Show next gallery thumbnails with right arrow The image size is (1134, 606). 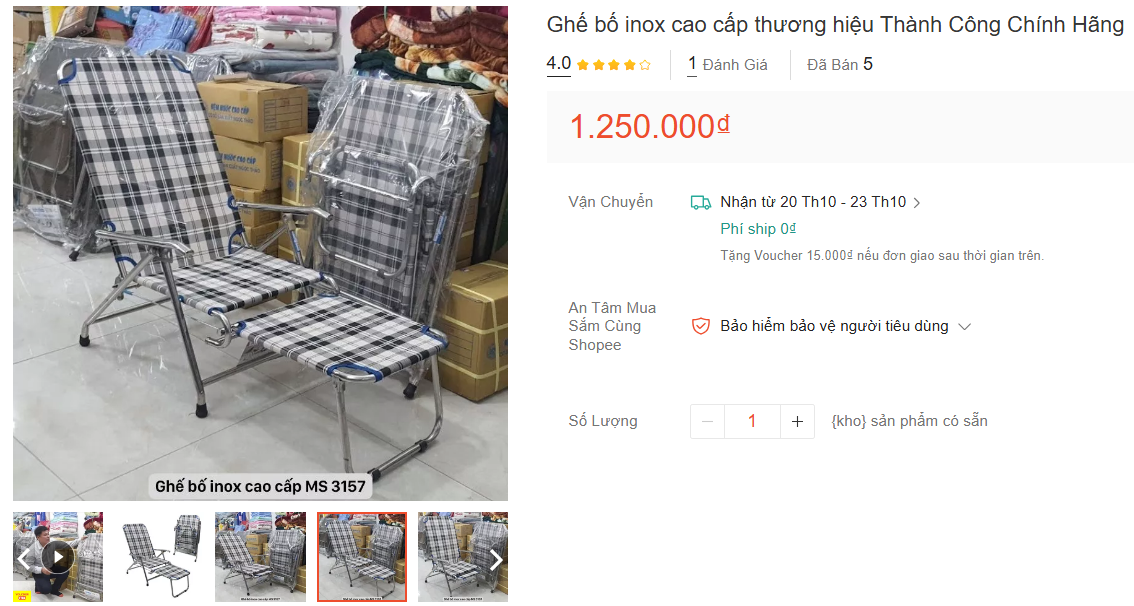pyautogui.click(x=497, y=558)
